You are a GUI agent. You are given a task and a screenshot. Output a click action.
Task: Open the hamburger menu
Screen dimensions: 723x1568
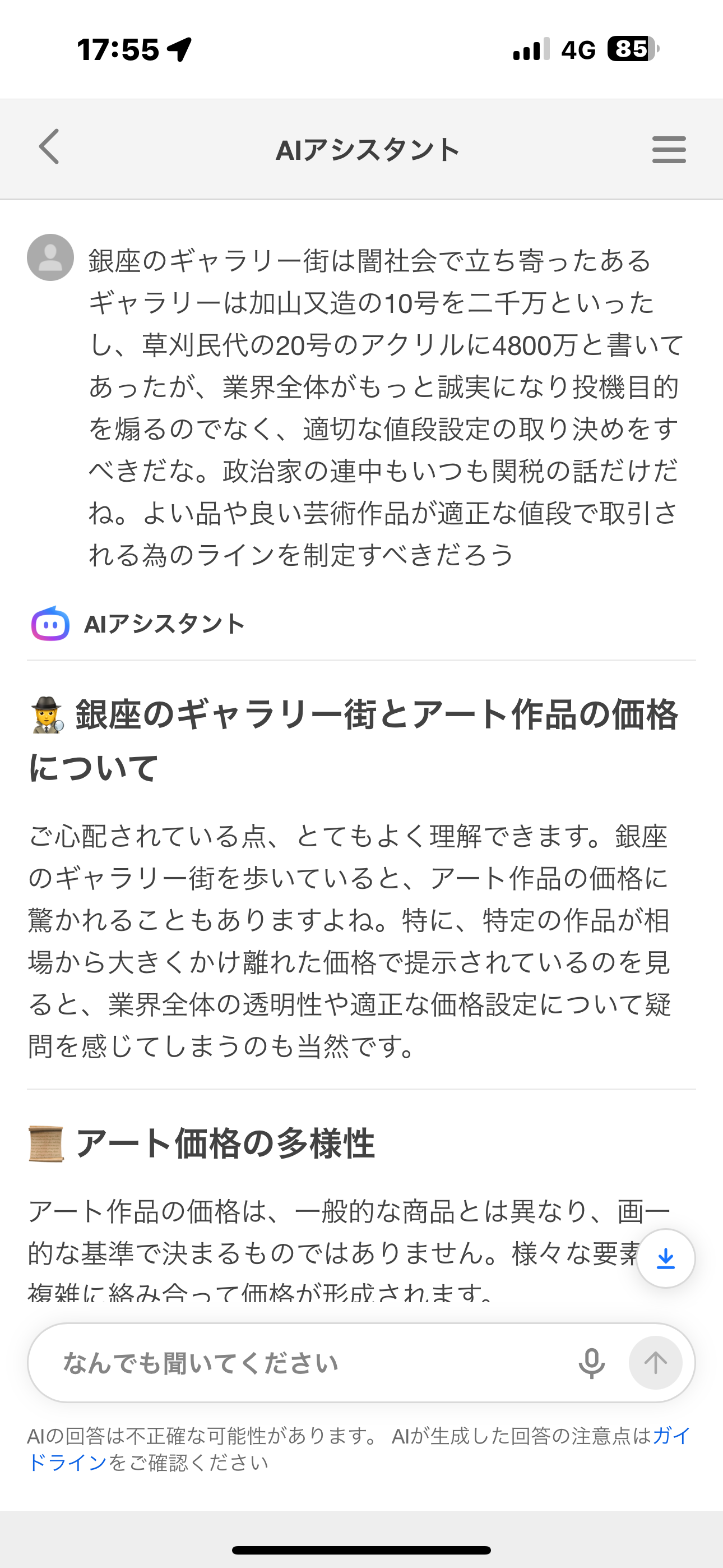pos(669,150)
